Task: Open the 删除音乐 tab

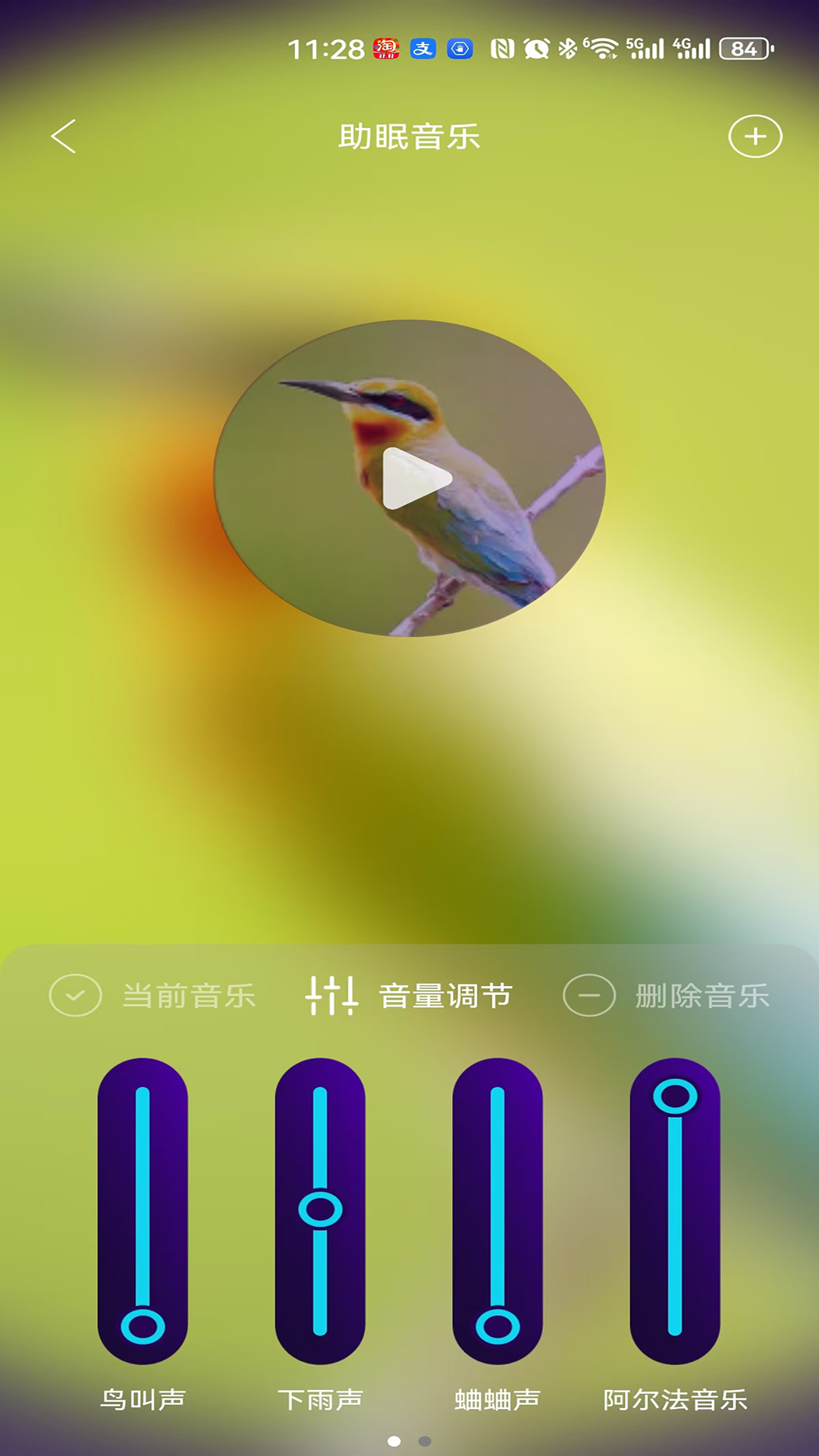Action: 667,995
